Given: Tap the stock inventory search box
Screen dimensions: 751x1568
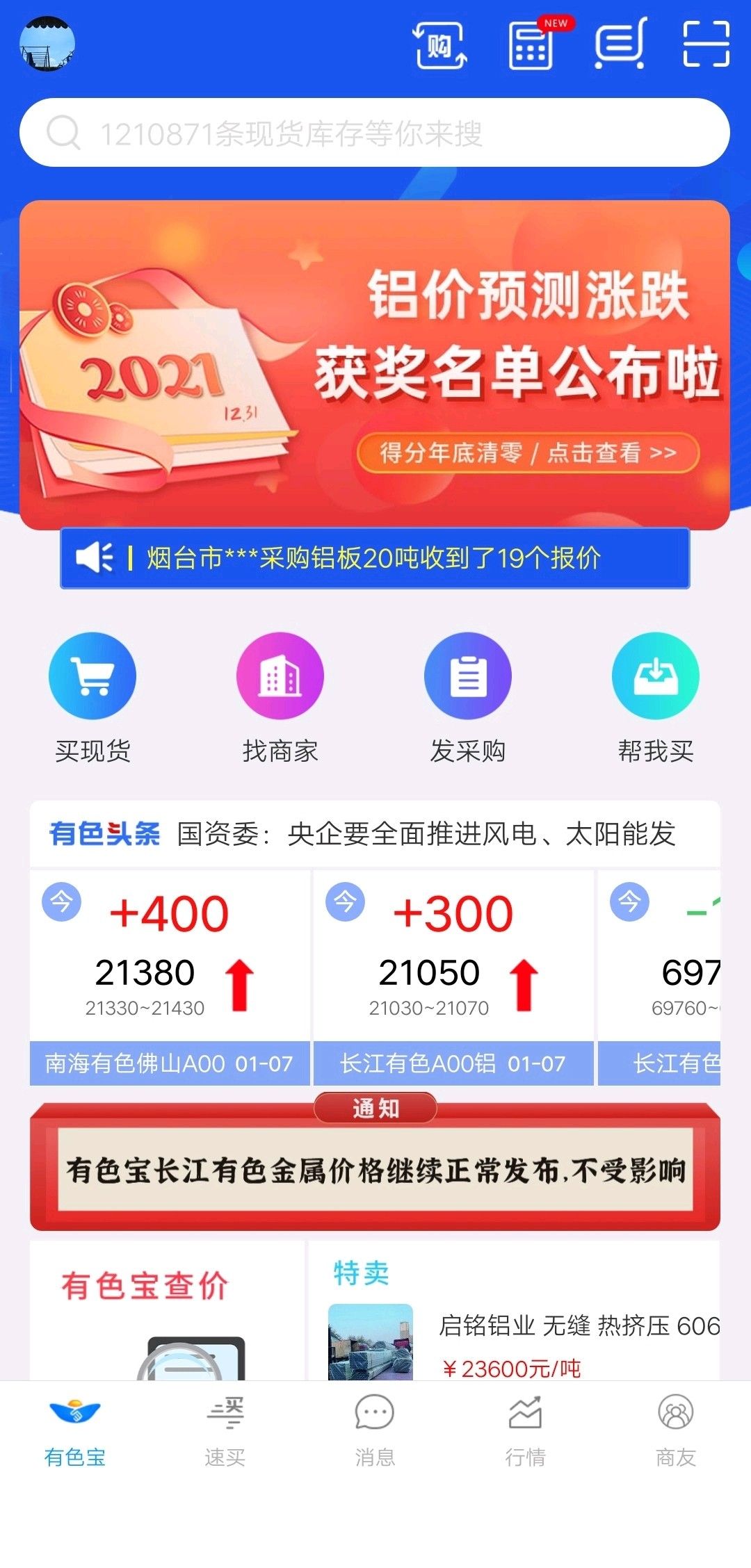Looking at the screenshot, I should tap(375, 132).
